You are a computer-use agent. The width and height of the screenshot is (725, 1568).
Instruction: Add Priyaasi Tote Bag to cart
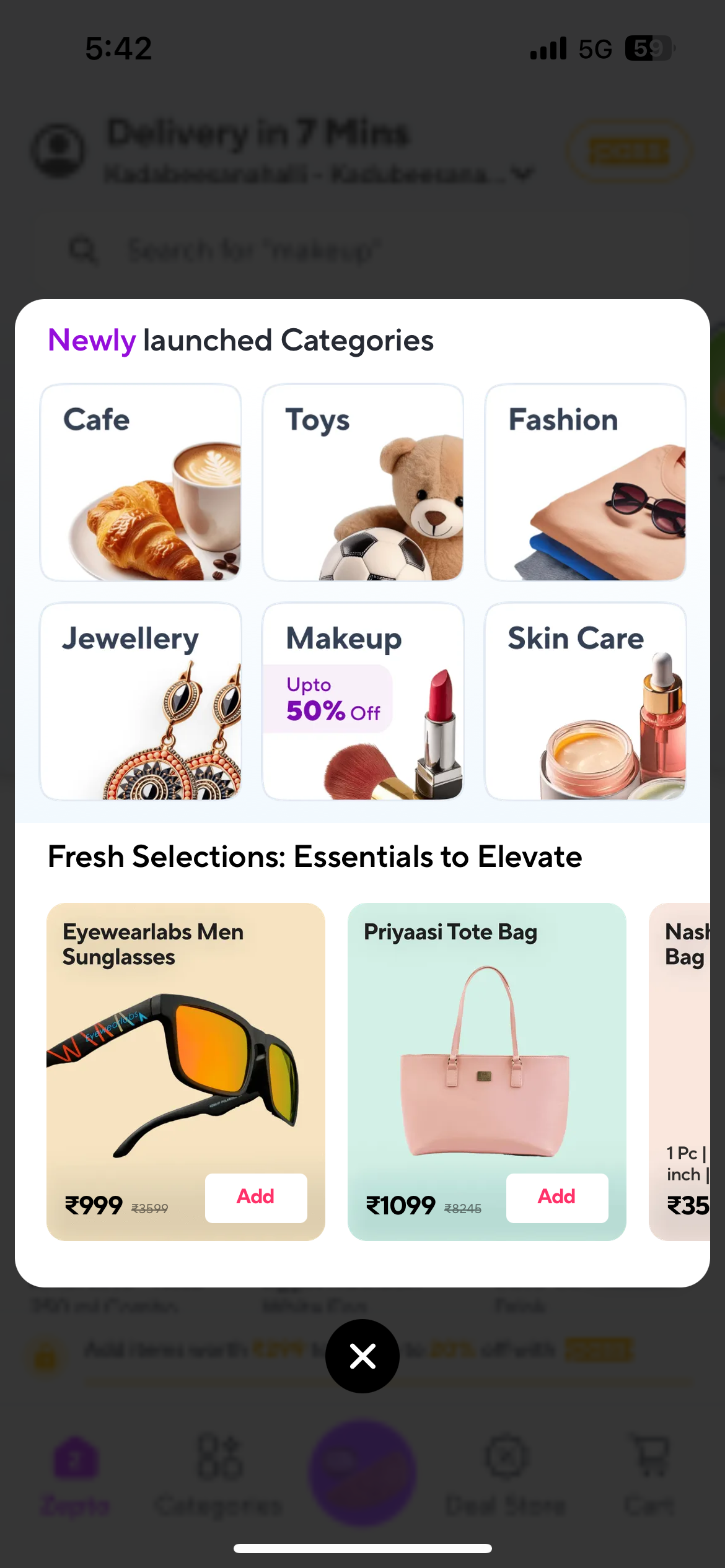click(556, 1198)
